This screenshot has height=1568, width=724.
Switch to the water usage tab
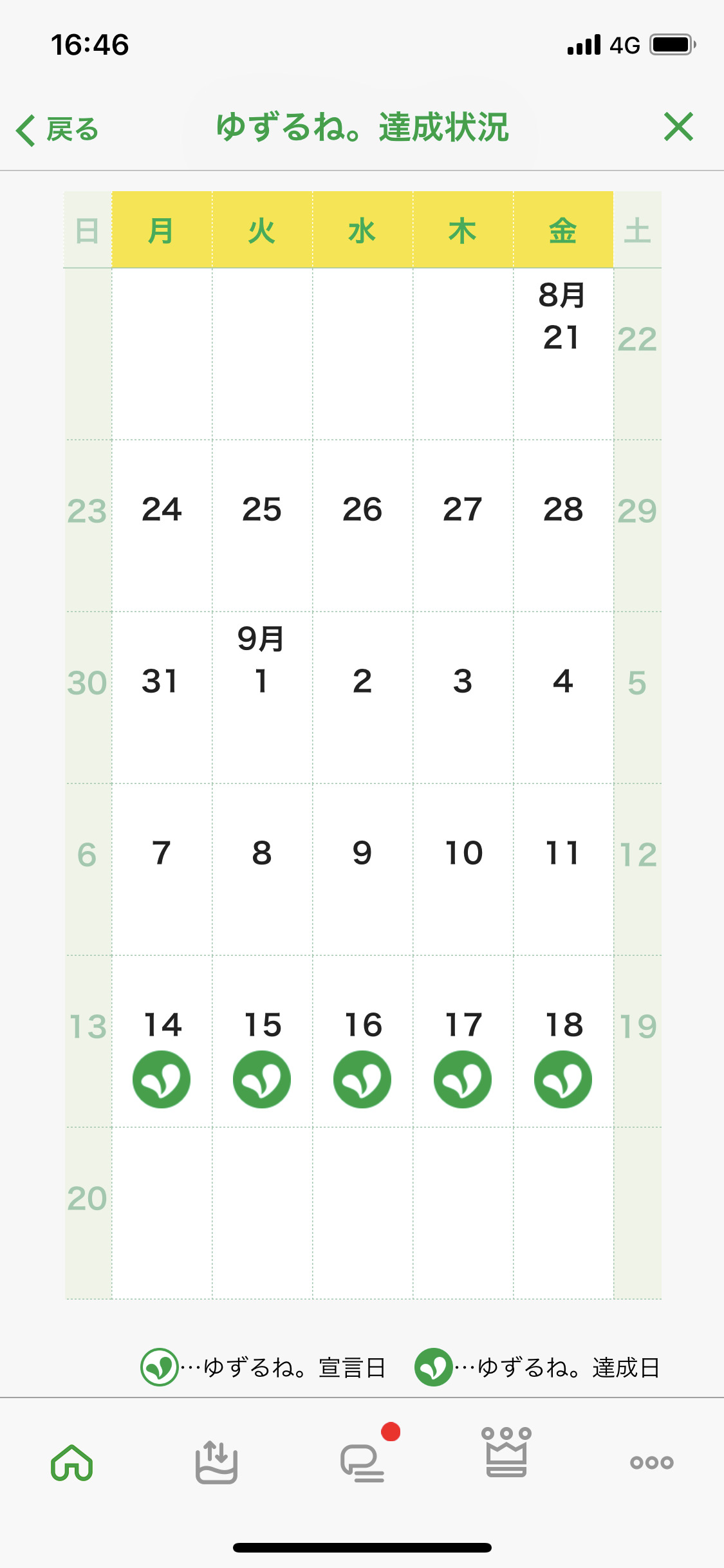216,1462
